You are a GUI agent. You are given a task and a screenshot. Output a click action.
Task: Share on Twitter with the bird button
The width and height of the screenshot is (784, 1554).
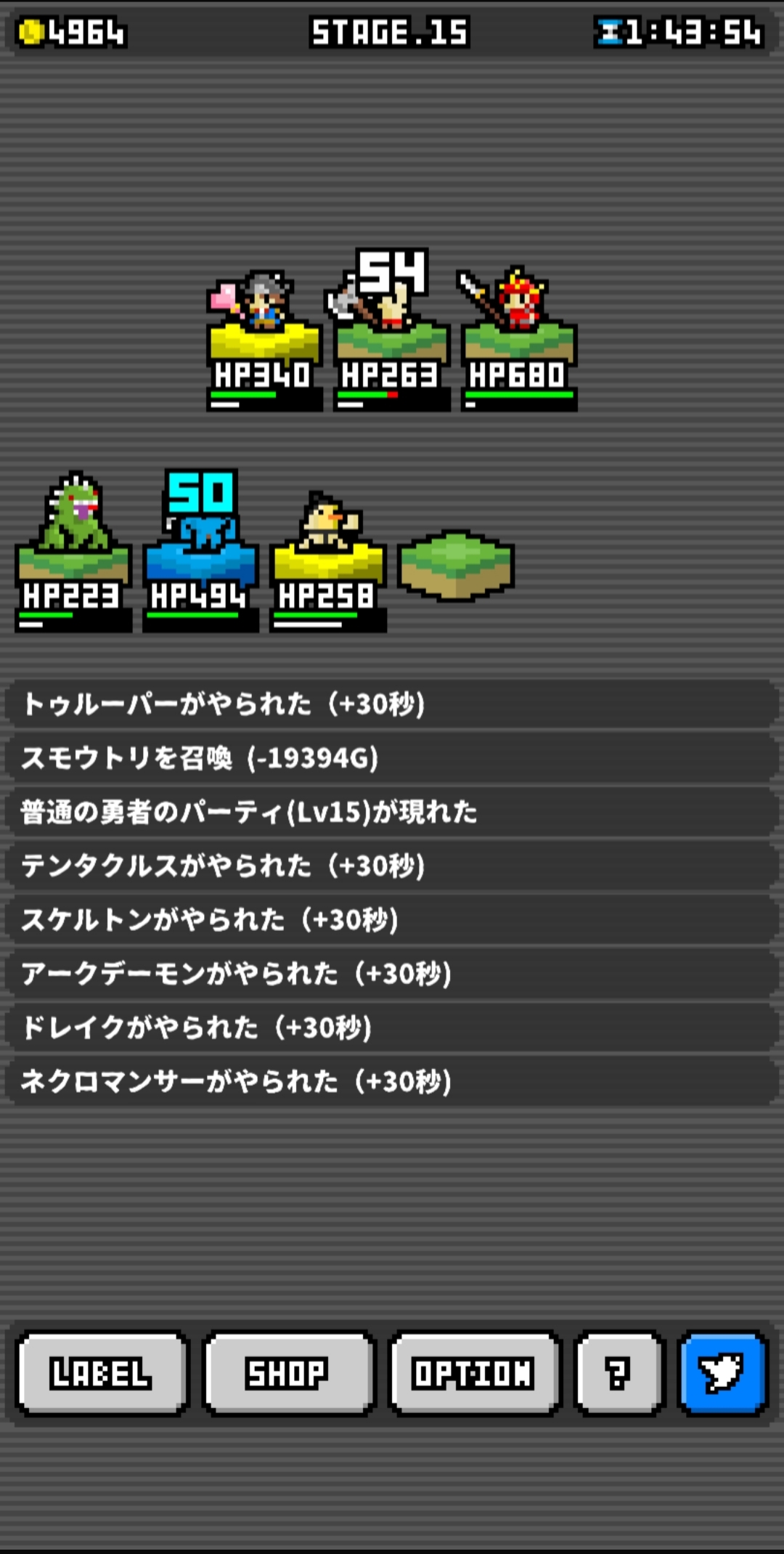click(x=722, y=1373)
